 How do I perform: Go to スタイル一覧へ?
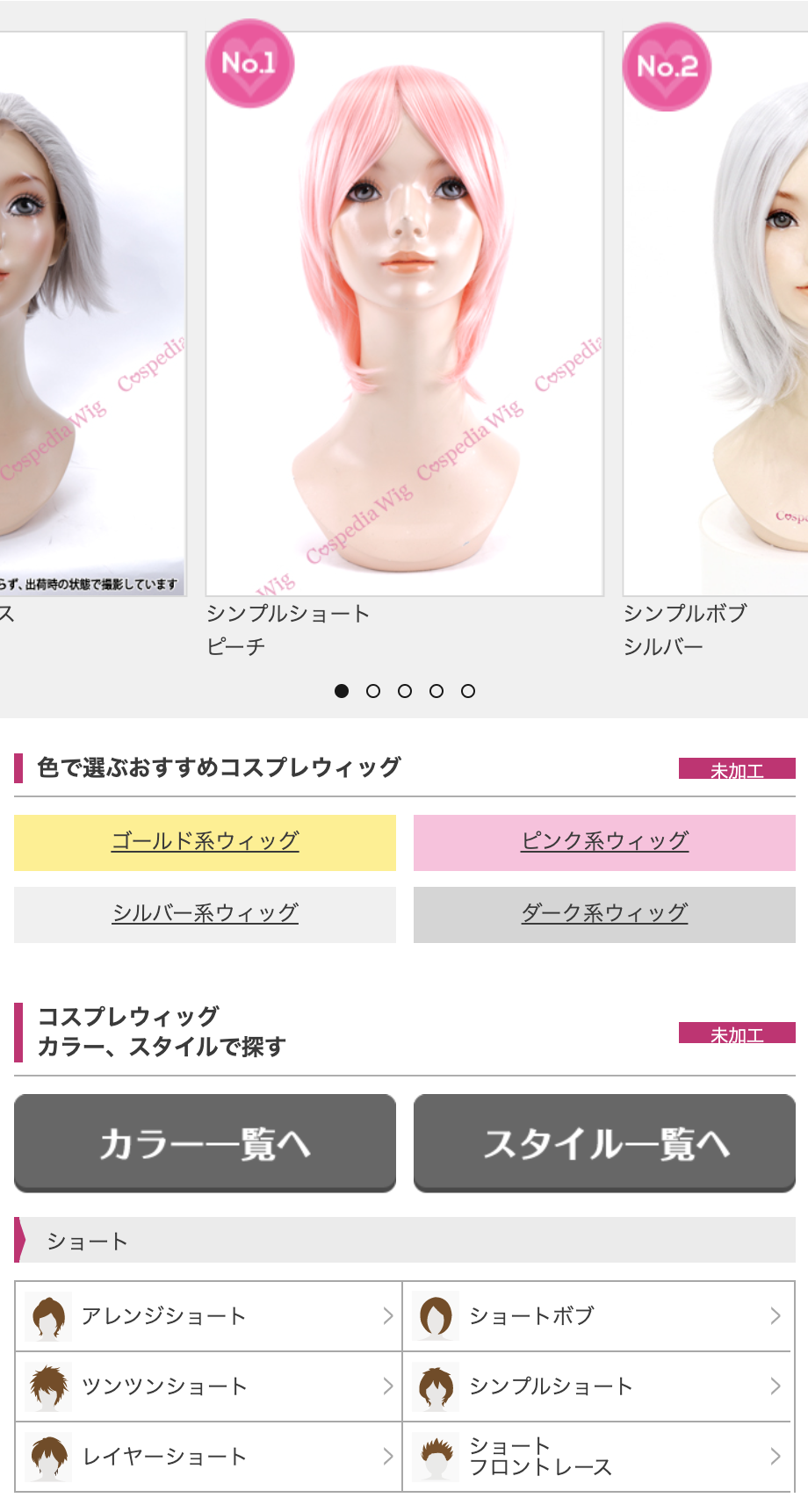pyautogui.click(x=604, y=1143)
